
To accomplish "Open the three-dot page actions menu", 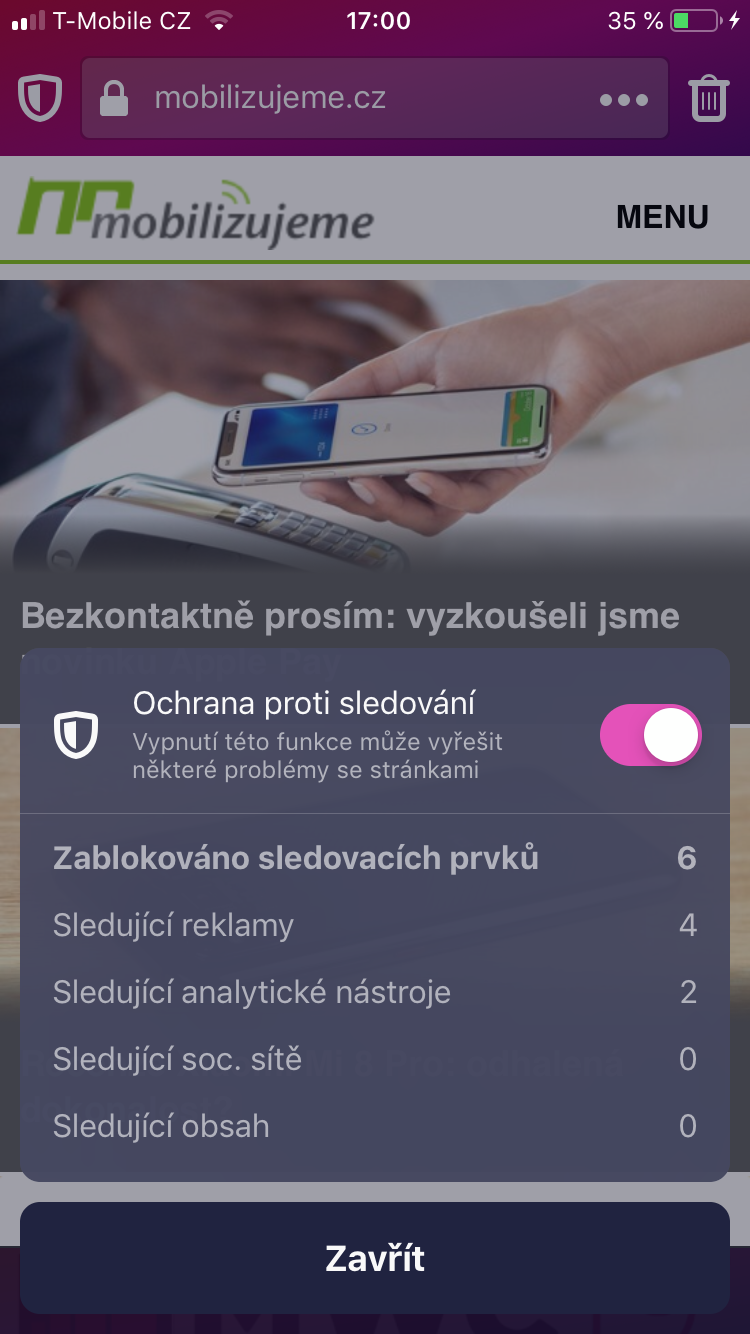I will click(x=624, y=100).
